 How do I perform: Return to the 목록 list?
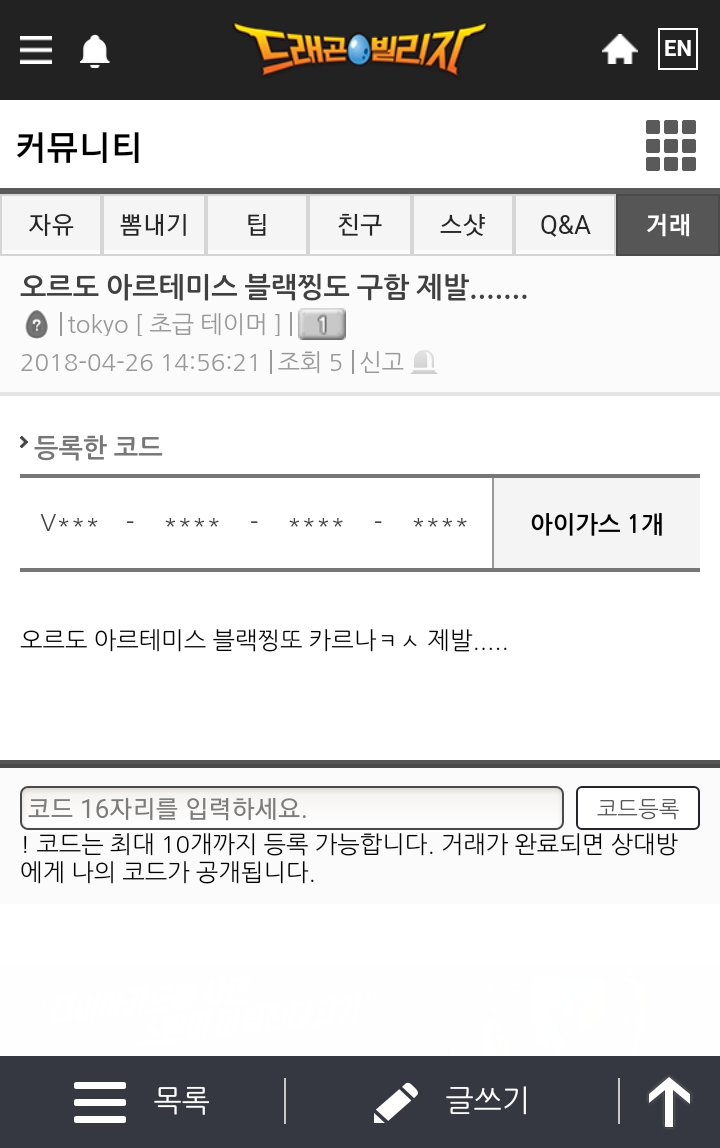(142, 1101)
